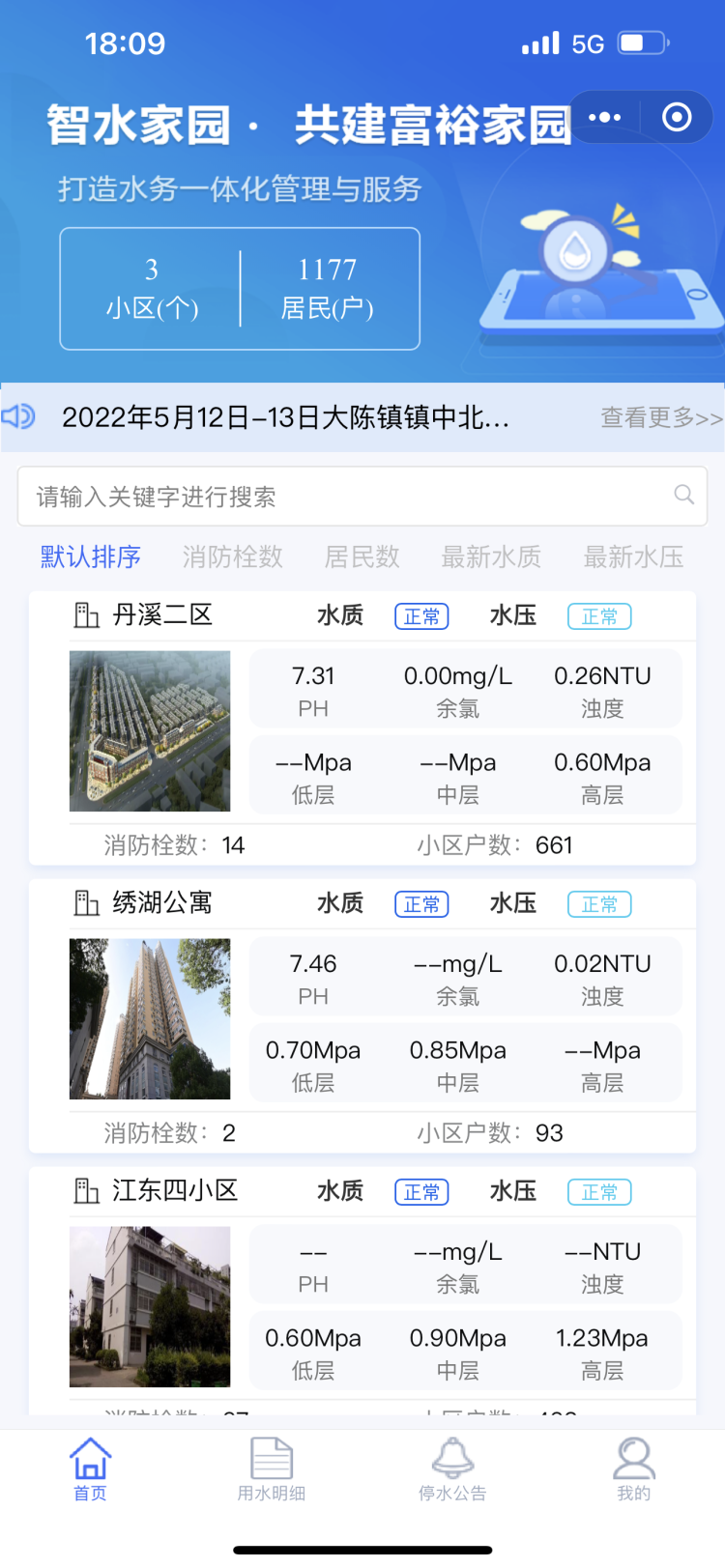The image size is (725, 1568).
Task: Go to the 首页 tab
Action: [x=90, y=1469]
